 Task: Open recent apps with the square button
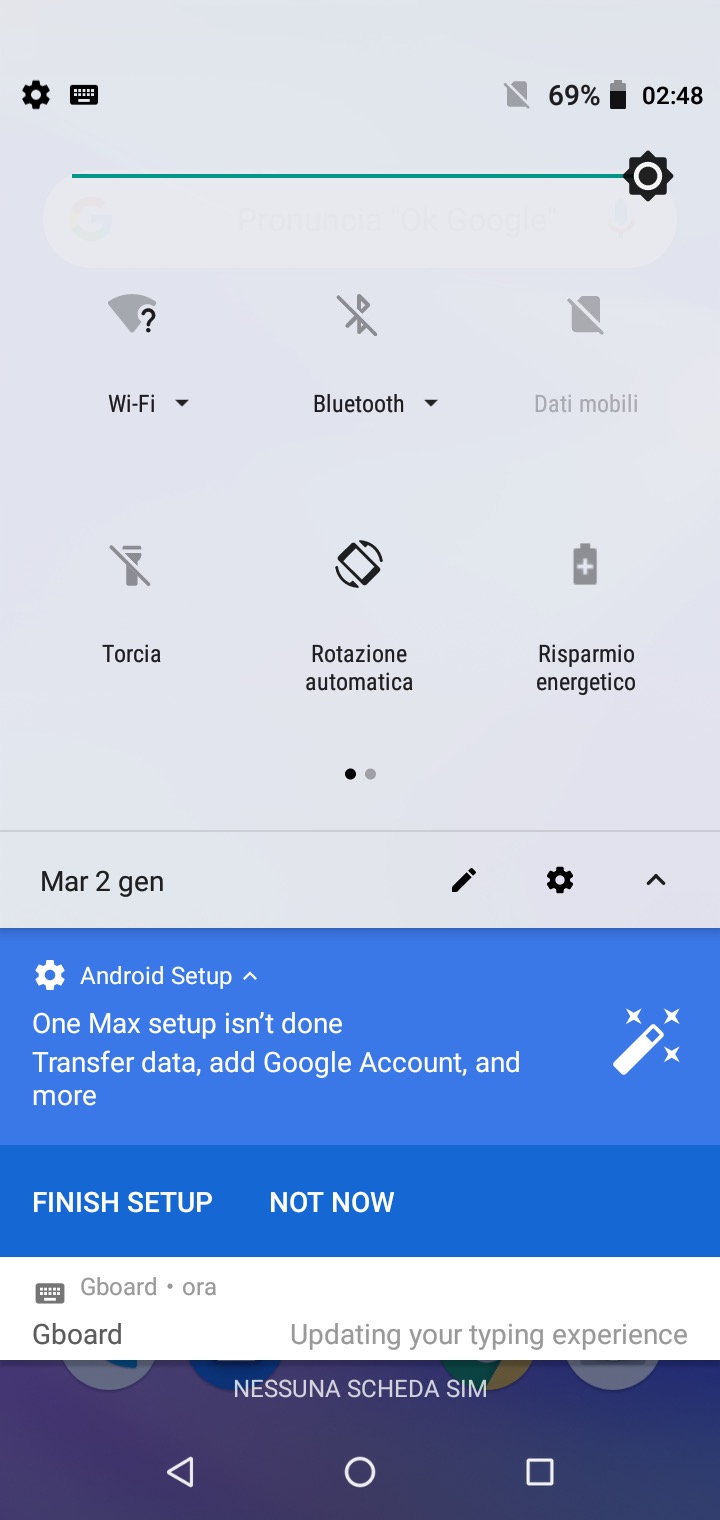(x=539, y=1471)
